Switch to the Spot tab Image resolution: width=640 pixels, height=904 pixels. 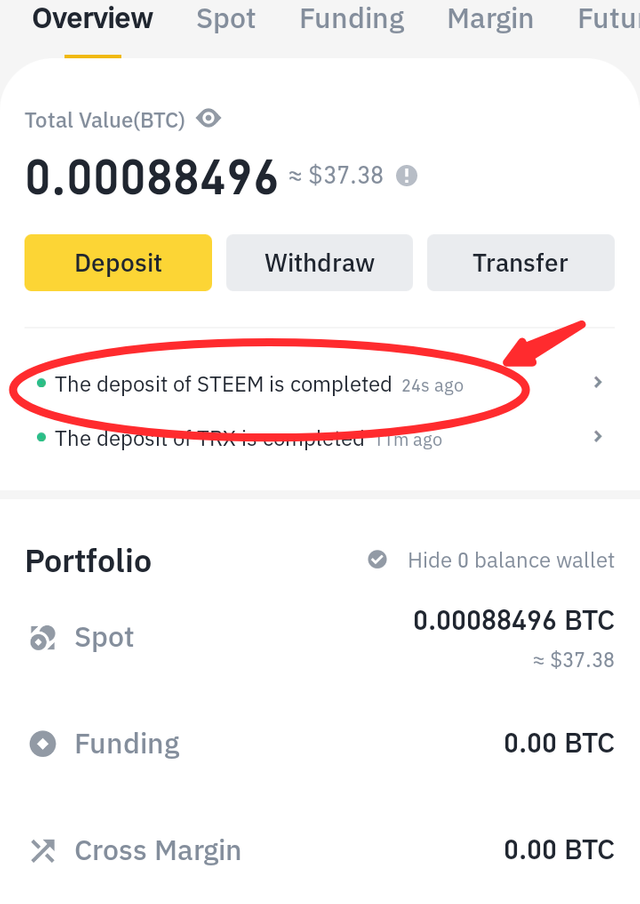pos(226,19)
